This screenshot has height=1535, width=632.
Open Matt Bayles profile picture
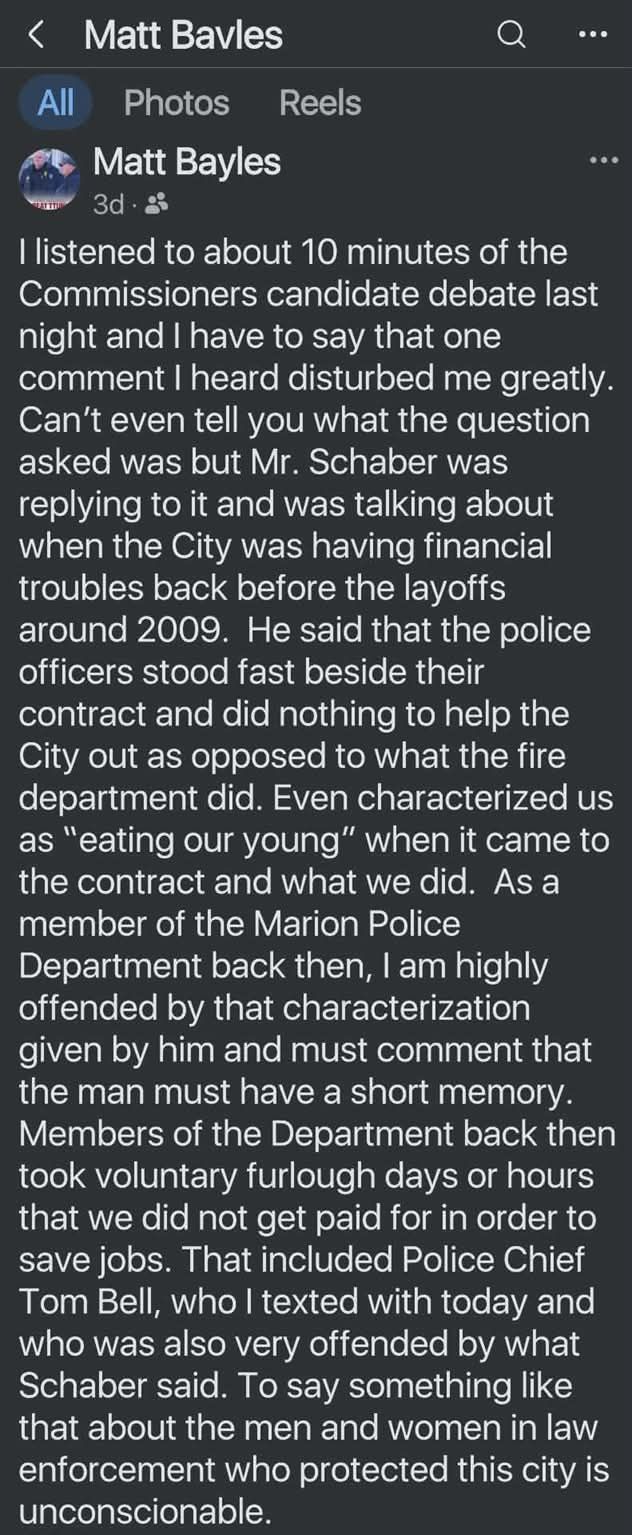coord(49,181)
